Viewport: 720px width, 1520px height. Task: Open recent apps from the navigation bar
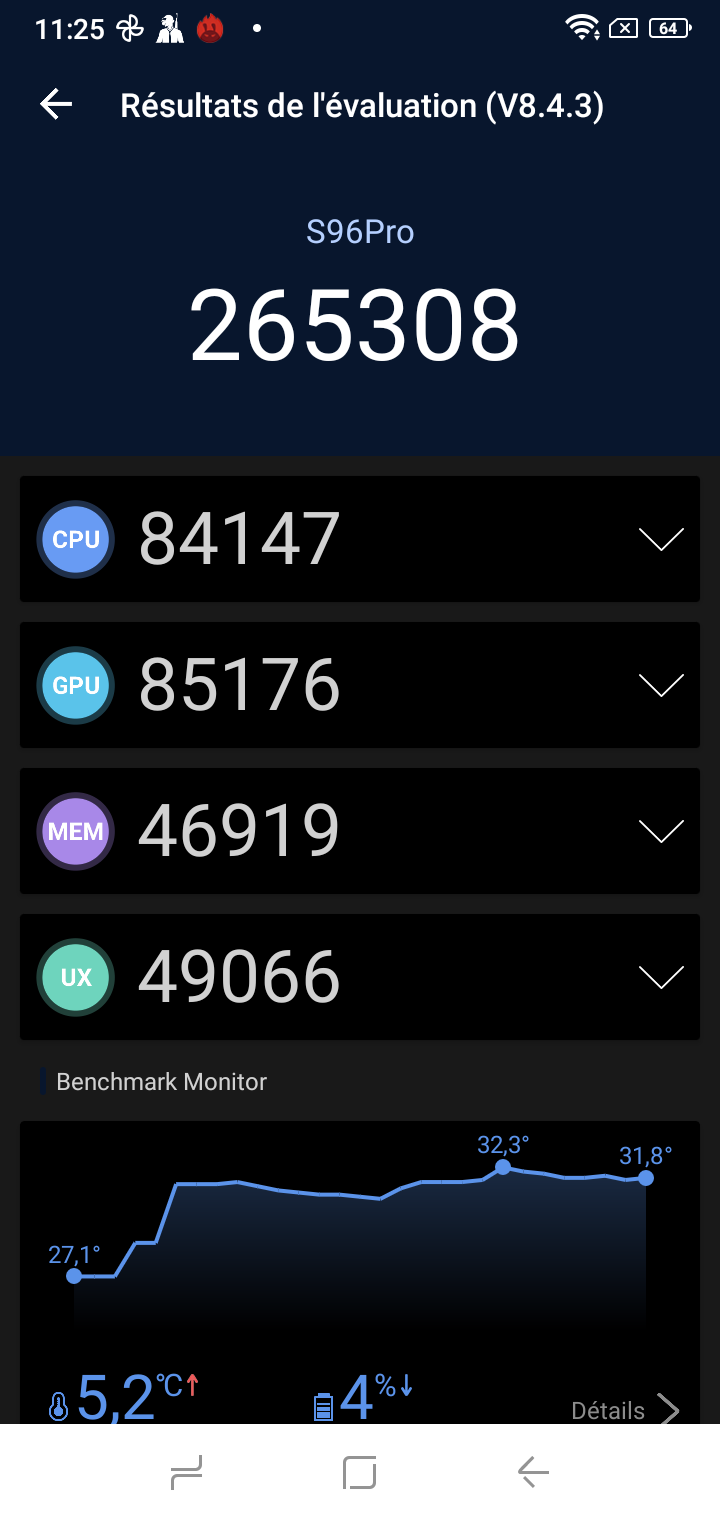click(187, 1472)
